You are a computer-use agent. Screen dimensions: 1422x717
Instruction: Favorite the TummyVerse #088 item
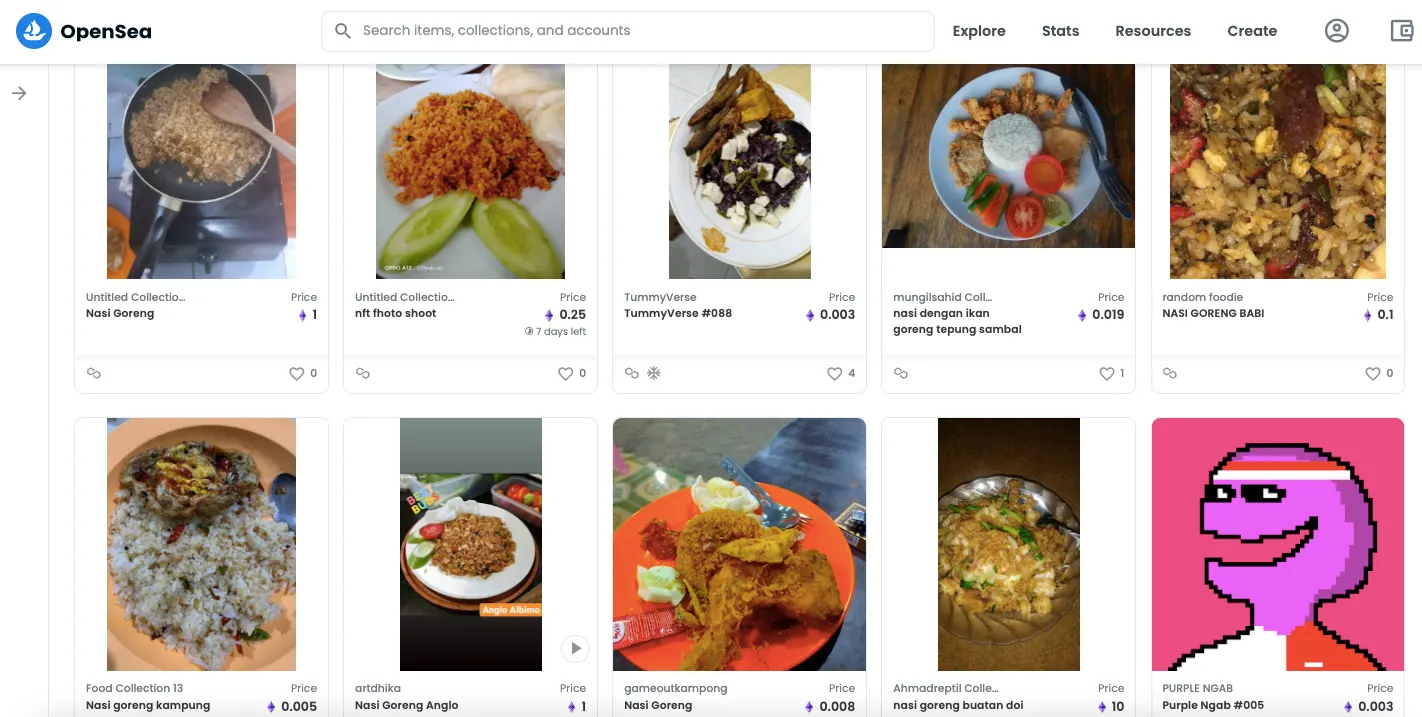coord(834,374)
